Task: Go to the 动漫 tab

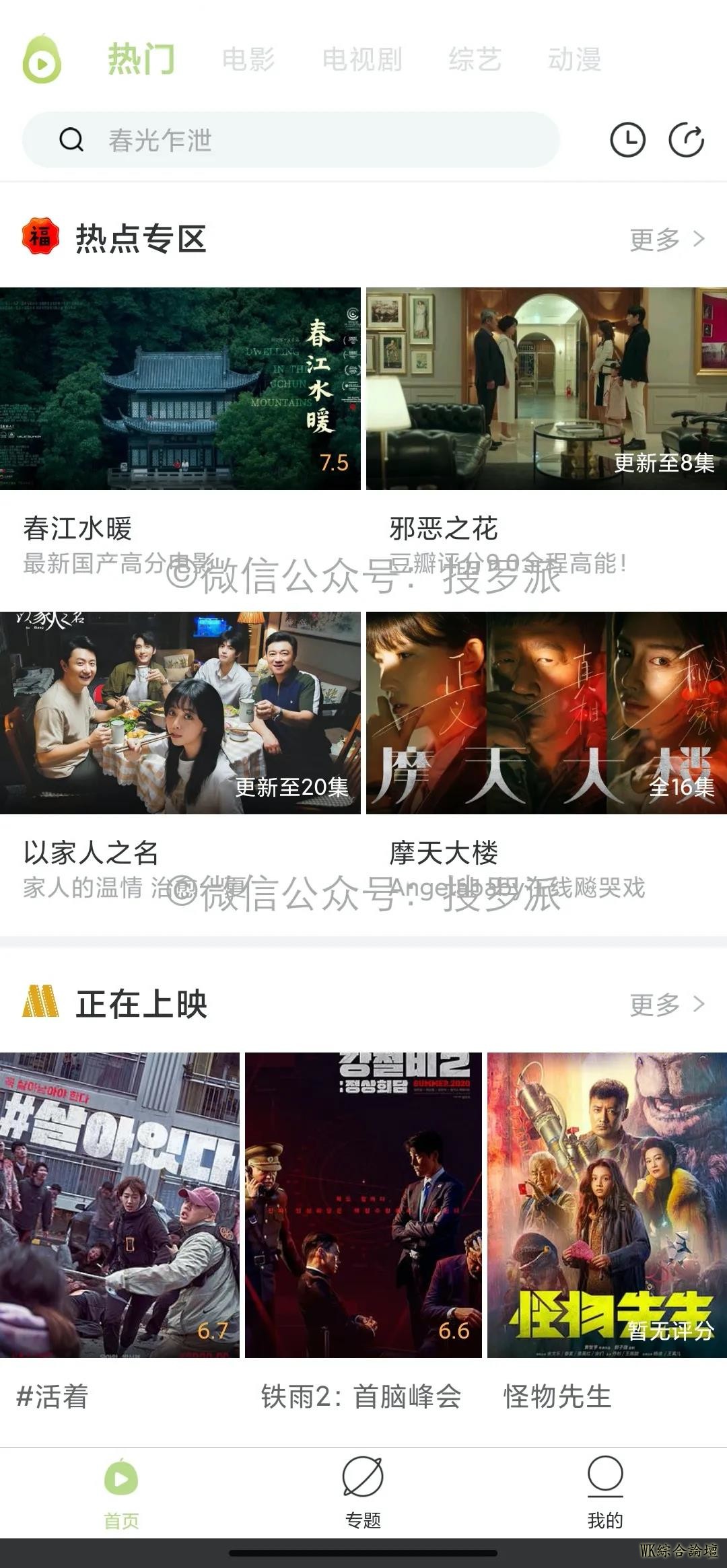Action: point(574,59)
